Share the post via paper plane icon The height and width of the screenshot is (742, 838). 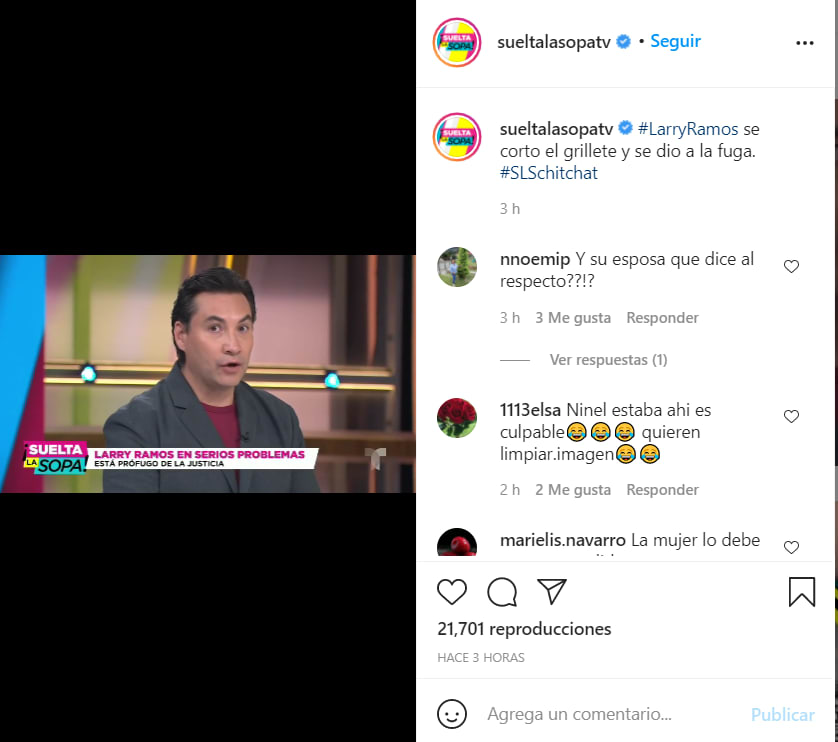(552, 591)
